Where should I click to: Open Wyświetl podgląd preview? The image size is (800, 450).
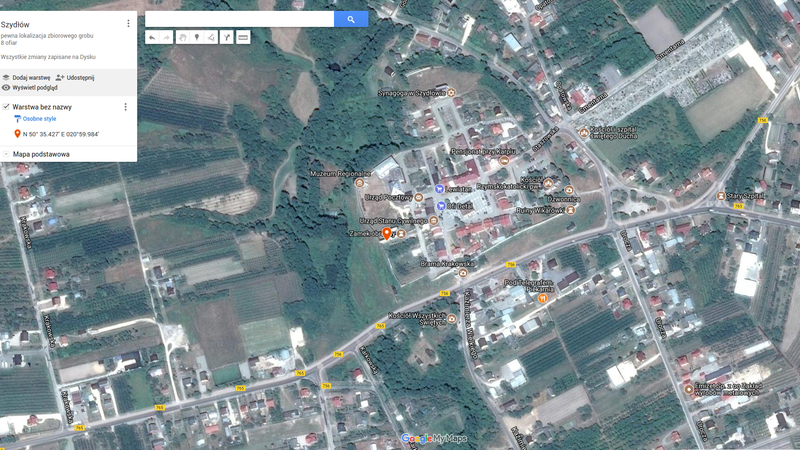(x=30, y=88)
